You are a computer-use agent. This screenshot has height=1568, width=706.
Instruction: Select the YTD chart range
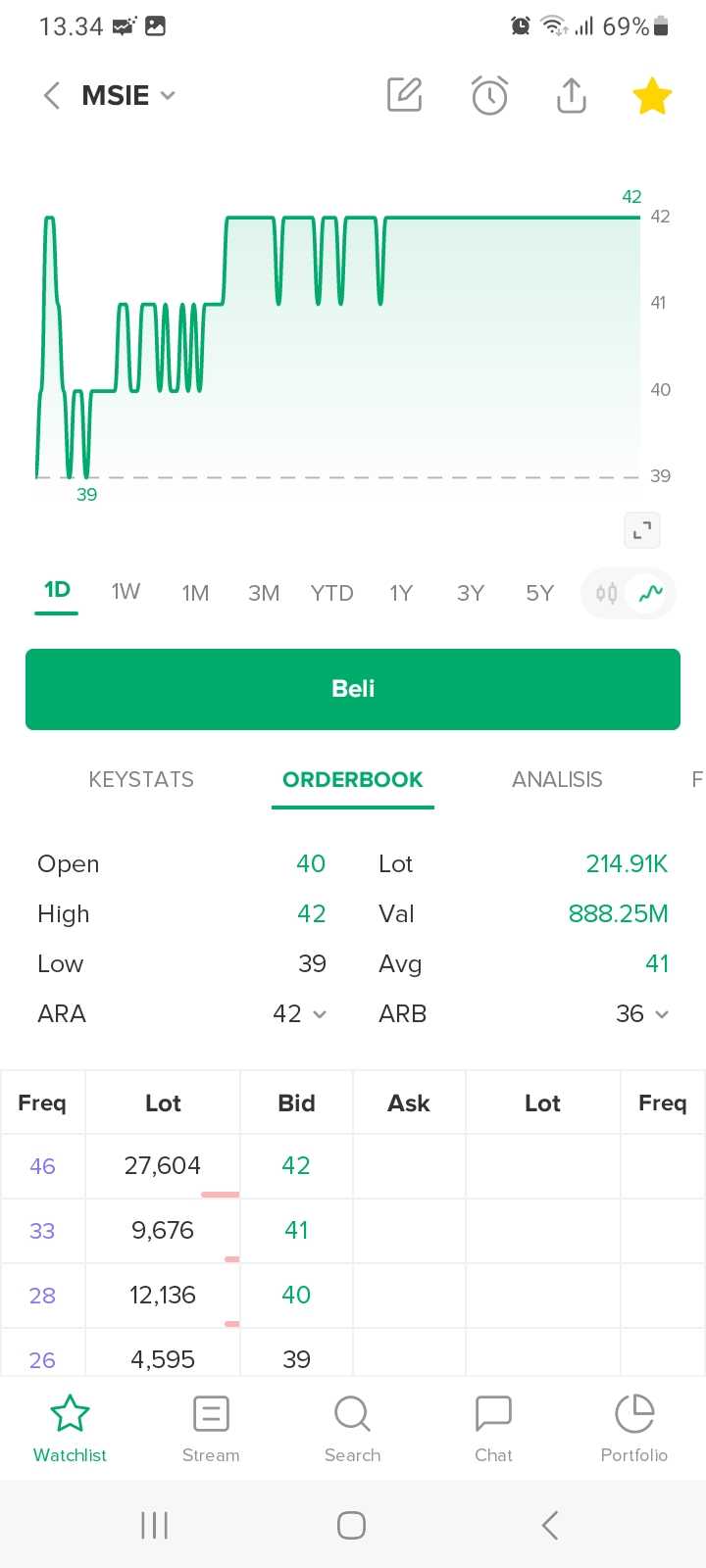(x=331, y=593)
